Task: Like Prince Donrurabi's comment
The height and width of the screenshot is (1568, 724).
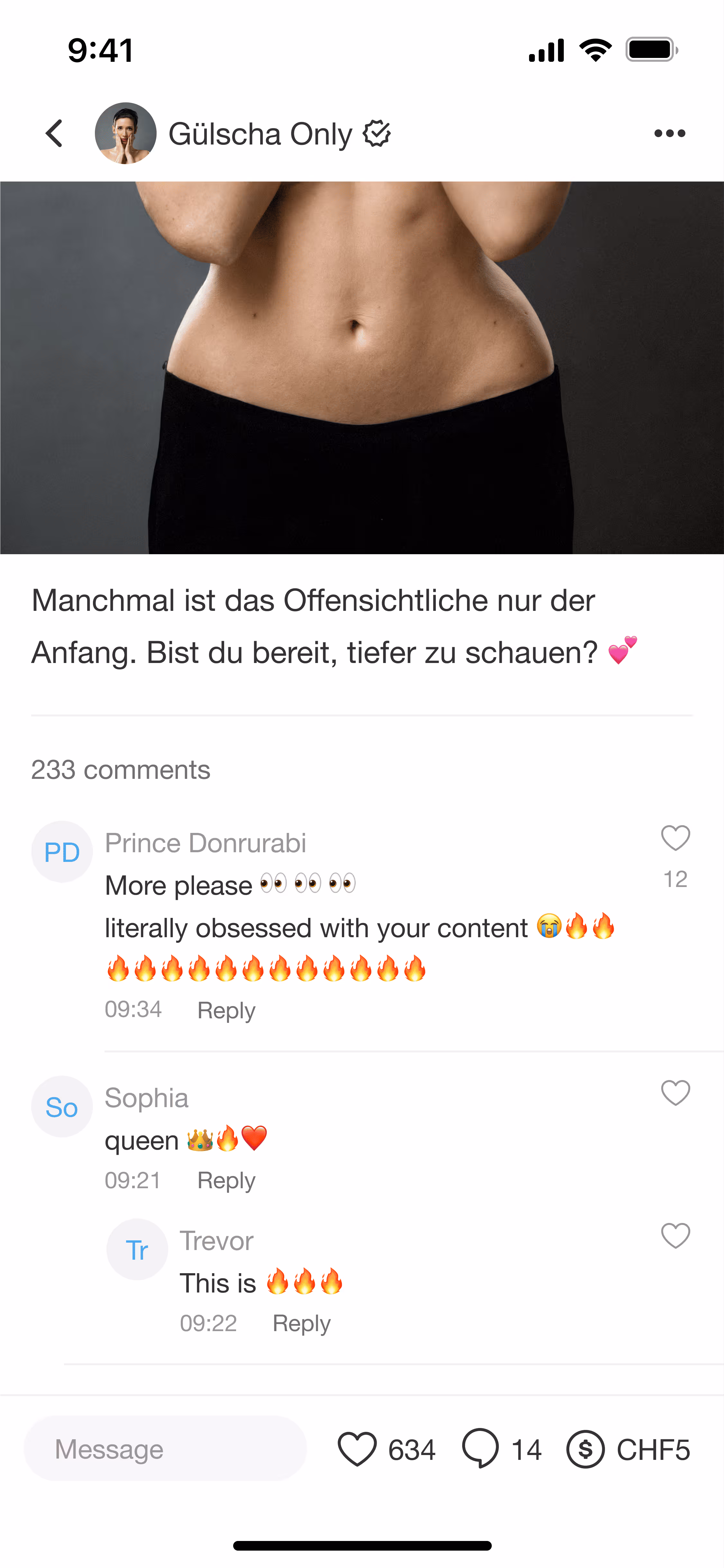Action: pos(675,838)
